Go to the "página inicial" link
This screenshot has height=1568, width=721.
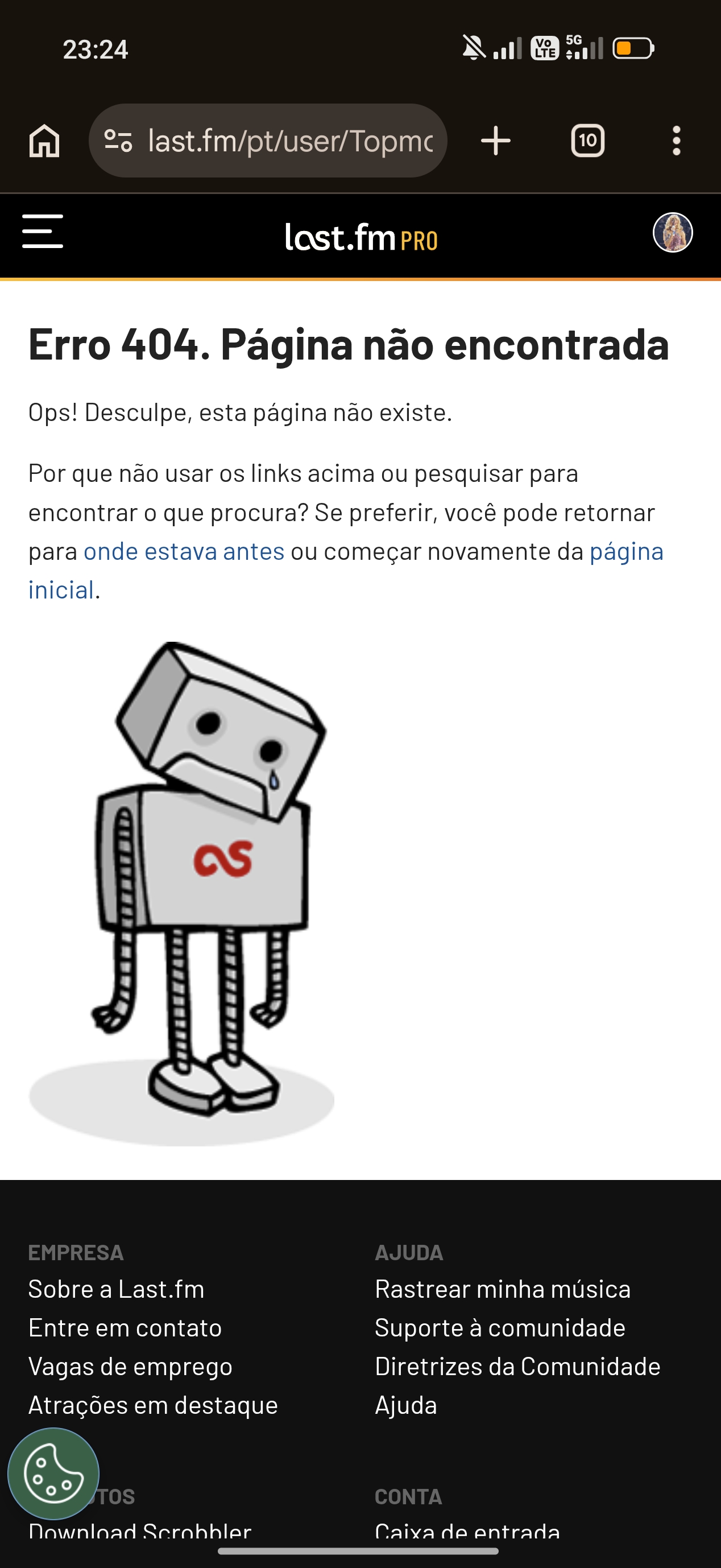(x=626, y=551)
